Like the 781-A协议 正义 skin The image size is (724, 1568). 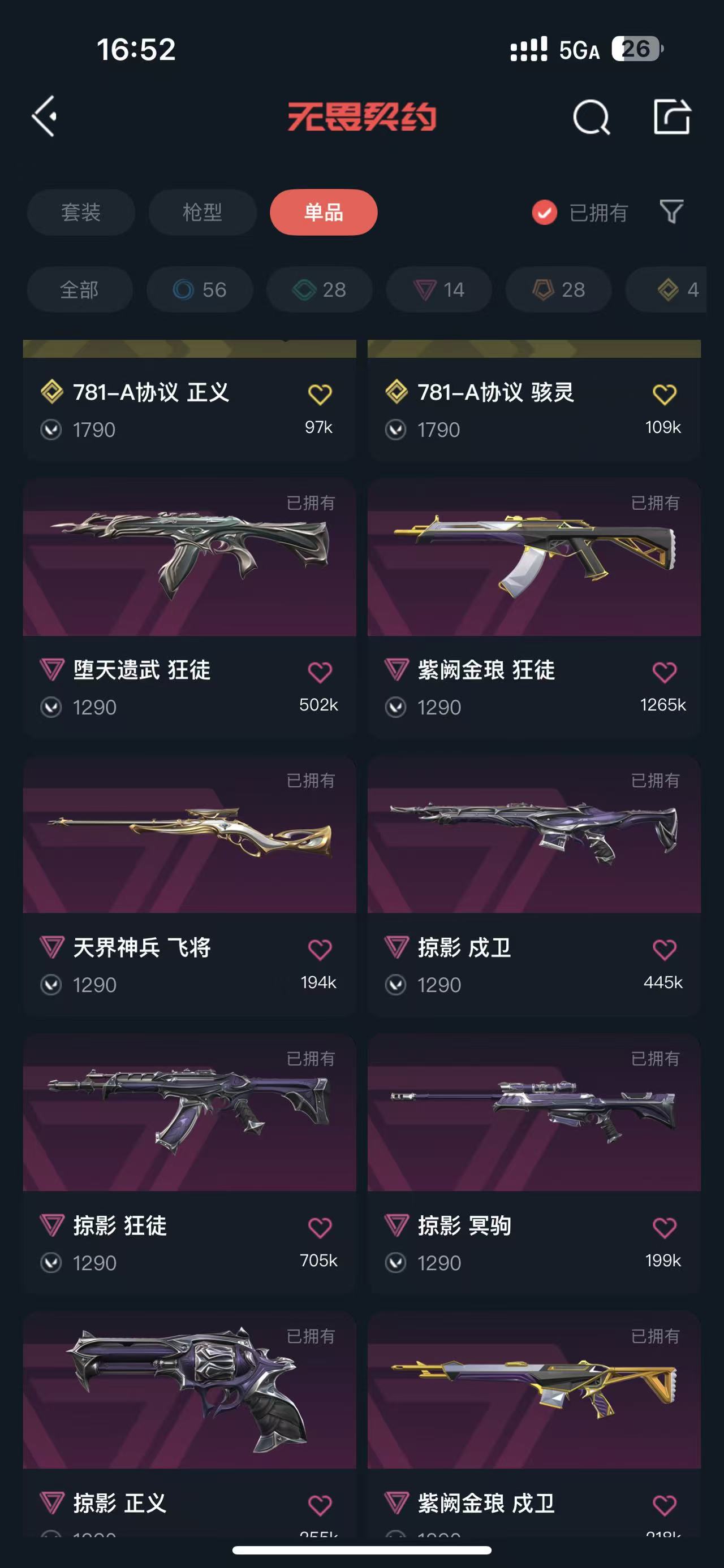(x=320, y=395)
